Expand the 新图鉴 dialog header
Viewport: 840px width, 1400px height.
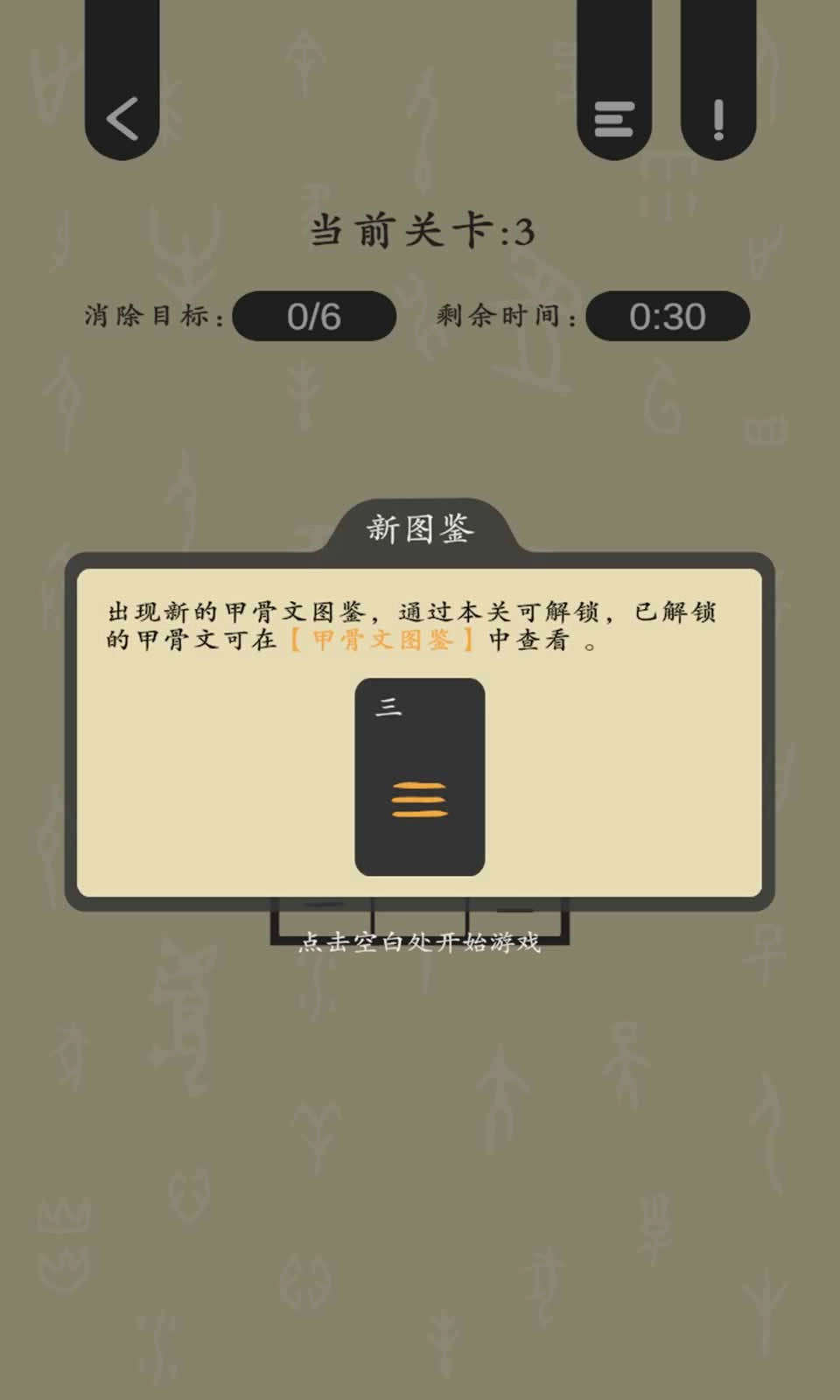pyautogui.click(x=419, y=526)
